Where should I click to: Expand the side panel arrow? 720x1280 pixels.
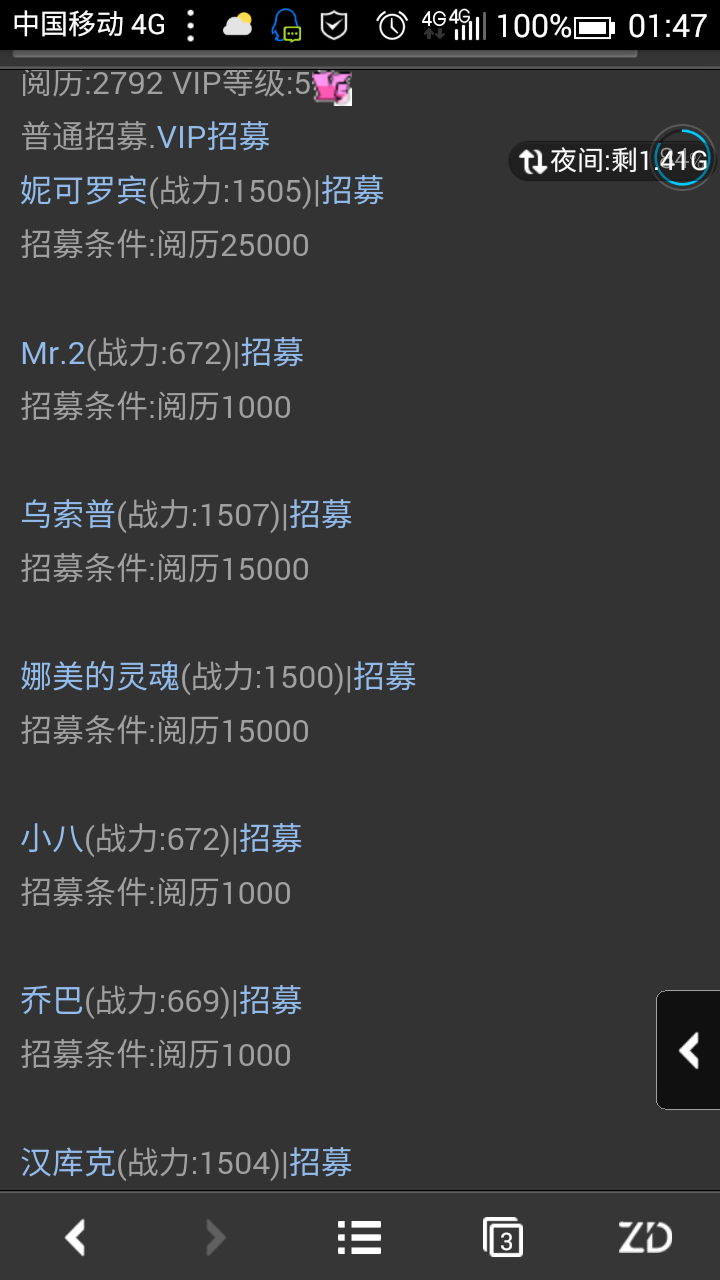tap(689, 1050)
